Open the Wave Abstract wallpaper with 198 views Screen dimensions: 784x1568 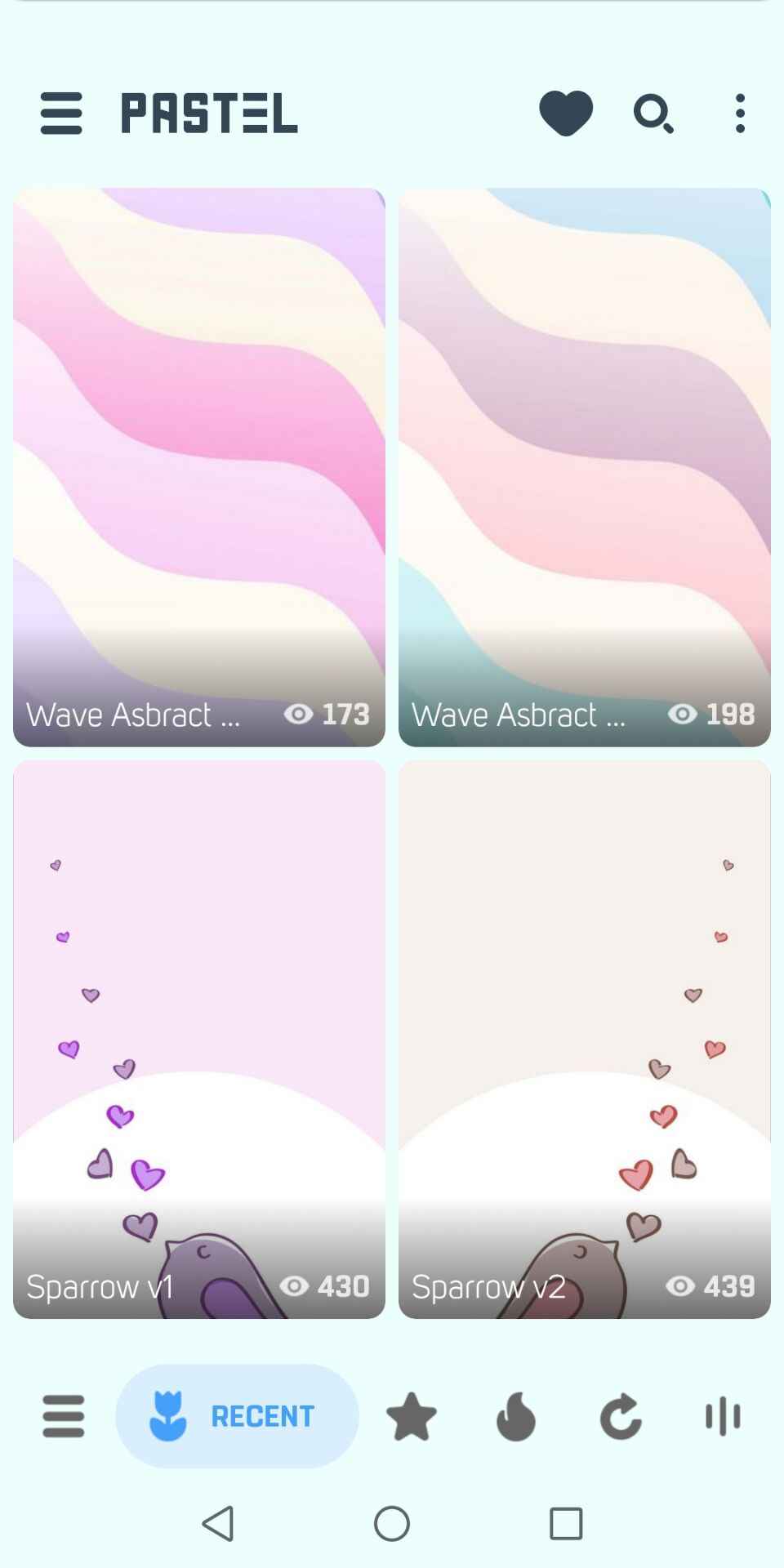pyautogui.click(x=585, y=467)
